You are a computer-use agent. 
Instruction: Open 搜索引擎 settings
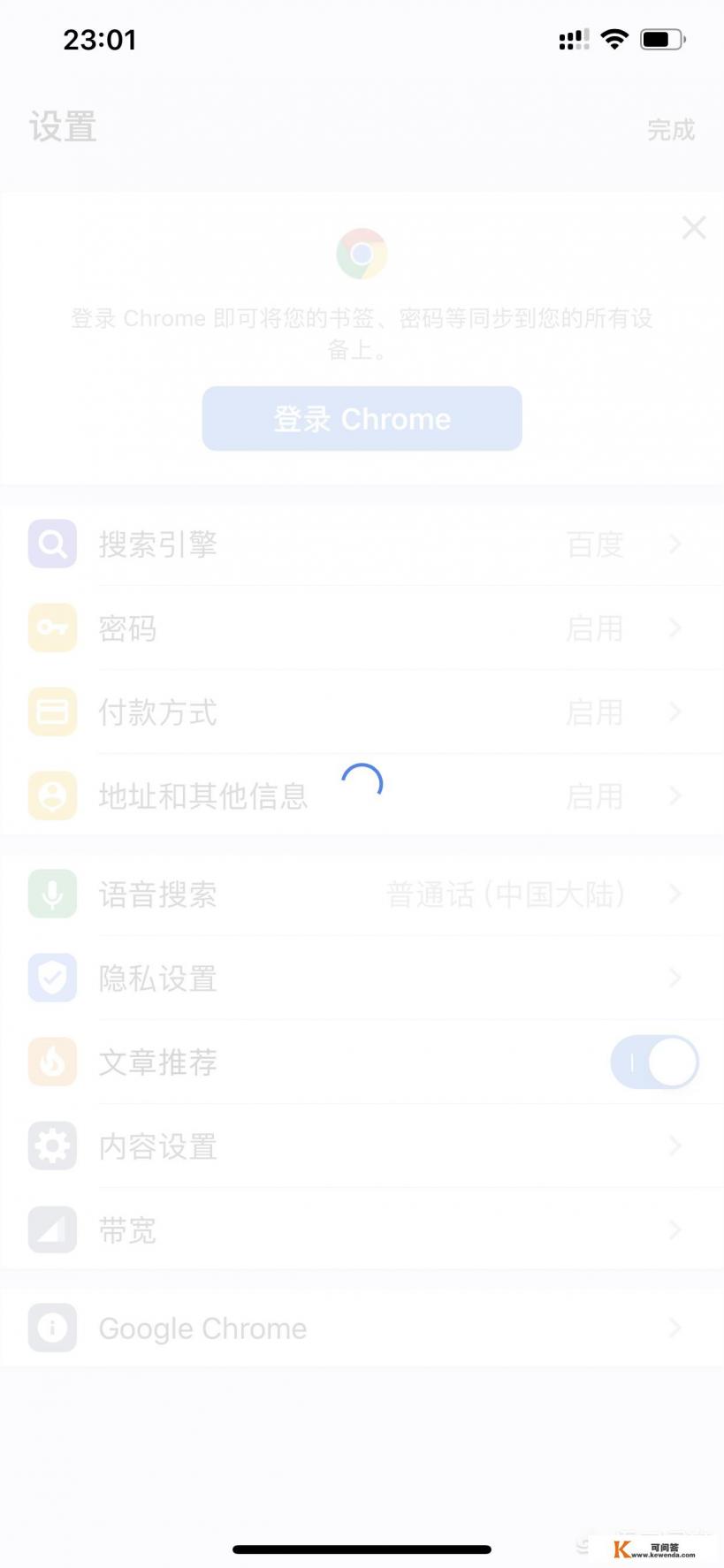362,544
